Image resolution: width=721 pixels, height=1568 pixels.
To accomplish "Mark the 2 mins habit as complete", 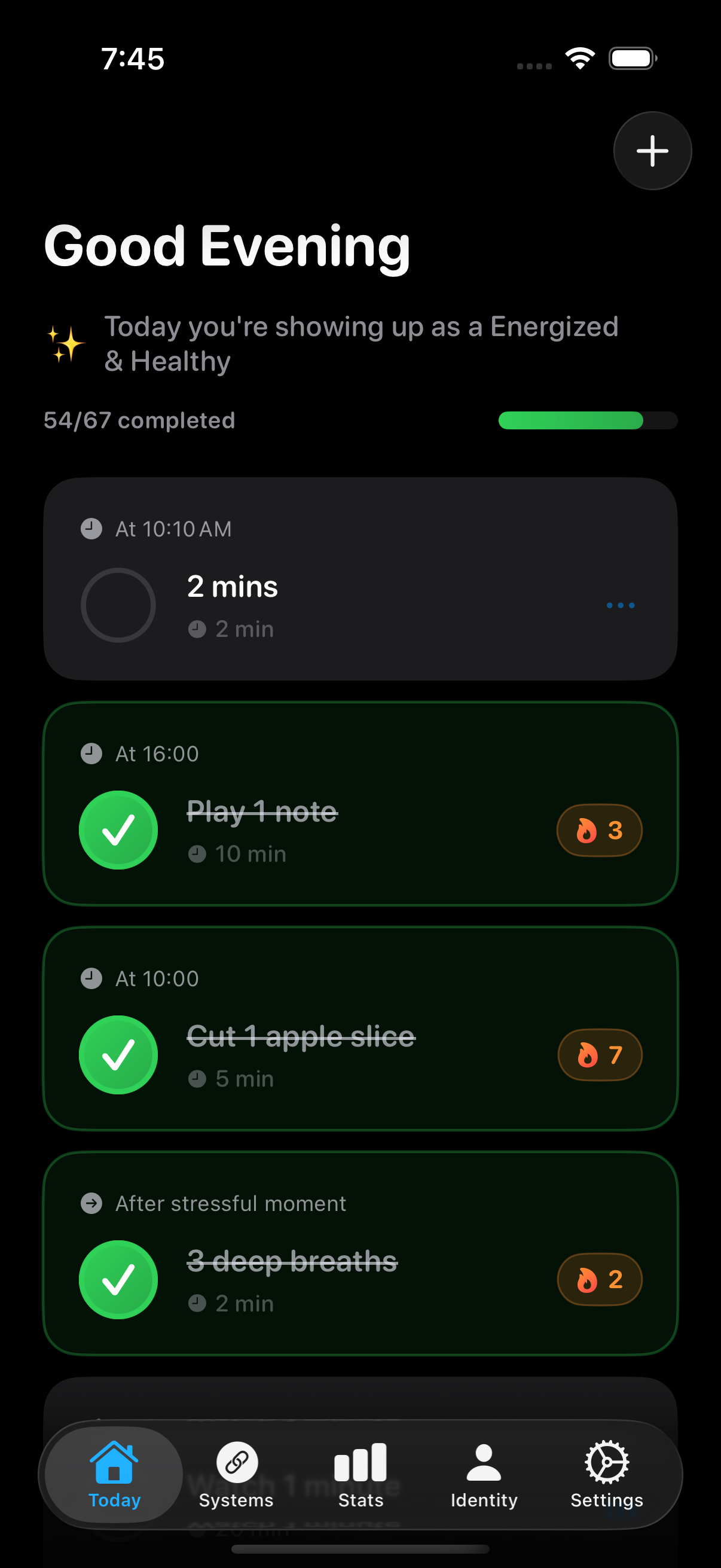I will [x=118, y=605].
